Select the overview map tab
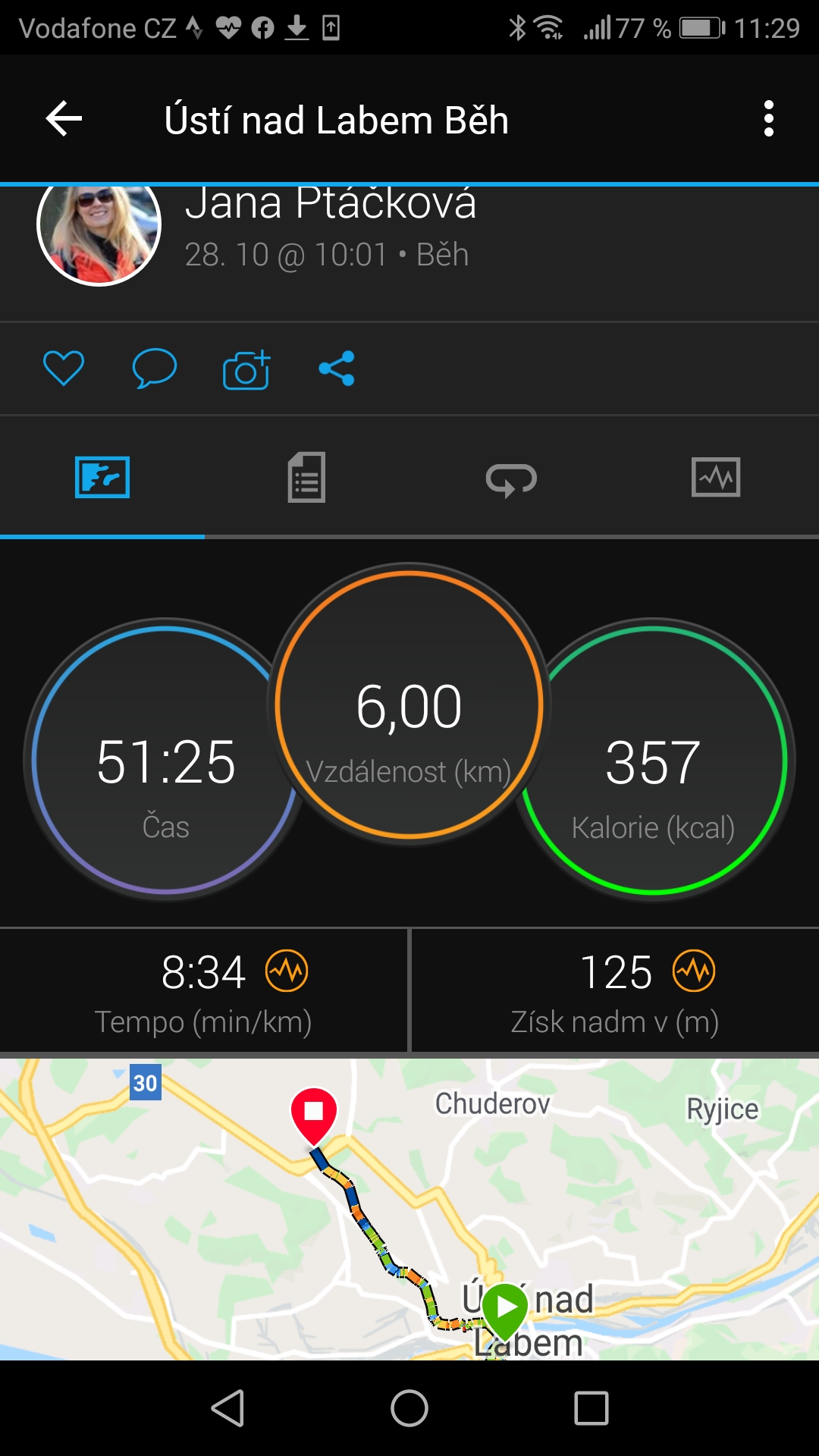819x1456 pixels. tap(102, 478)
